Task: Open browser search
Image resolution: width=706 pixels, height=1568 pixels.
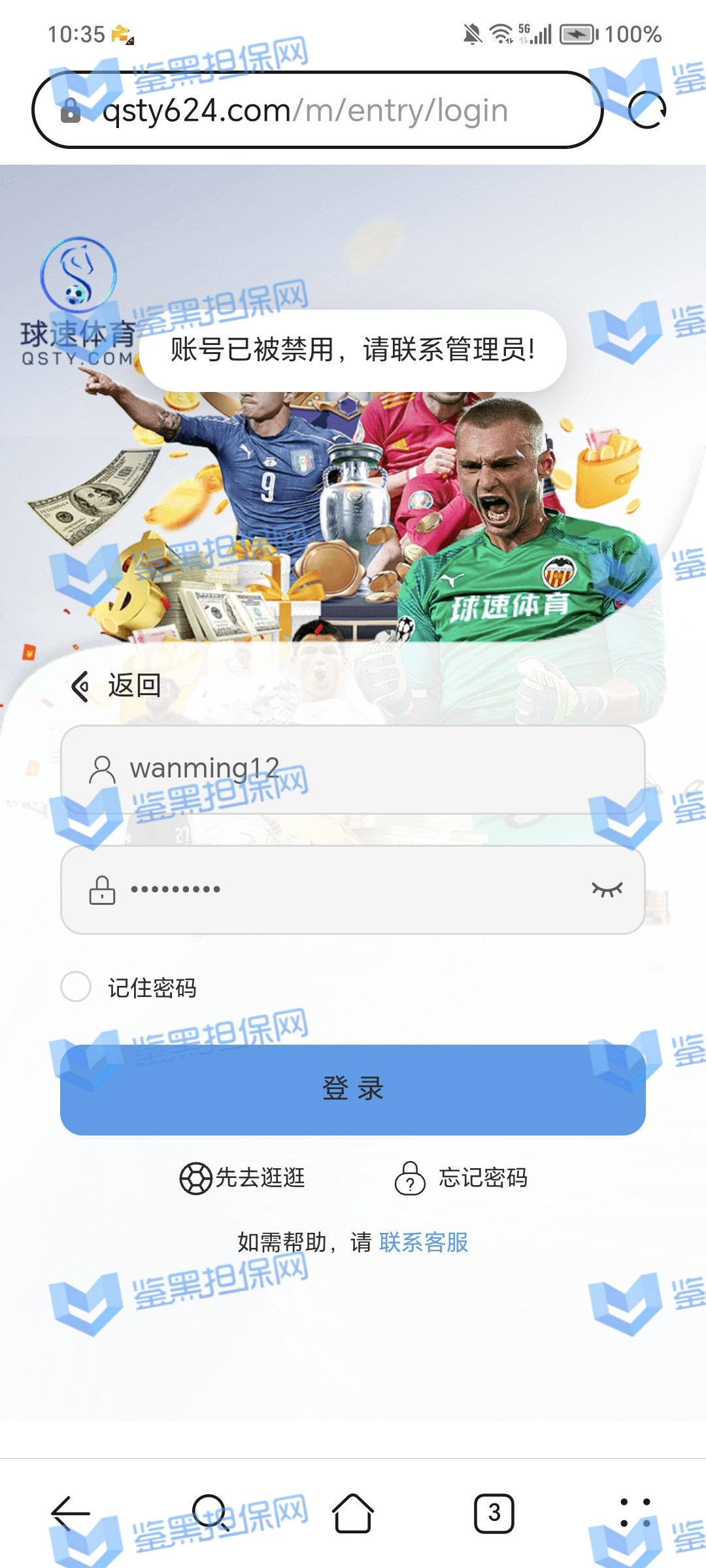Action: click(210, 1513)
